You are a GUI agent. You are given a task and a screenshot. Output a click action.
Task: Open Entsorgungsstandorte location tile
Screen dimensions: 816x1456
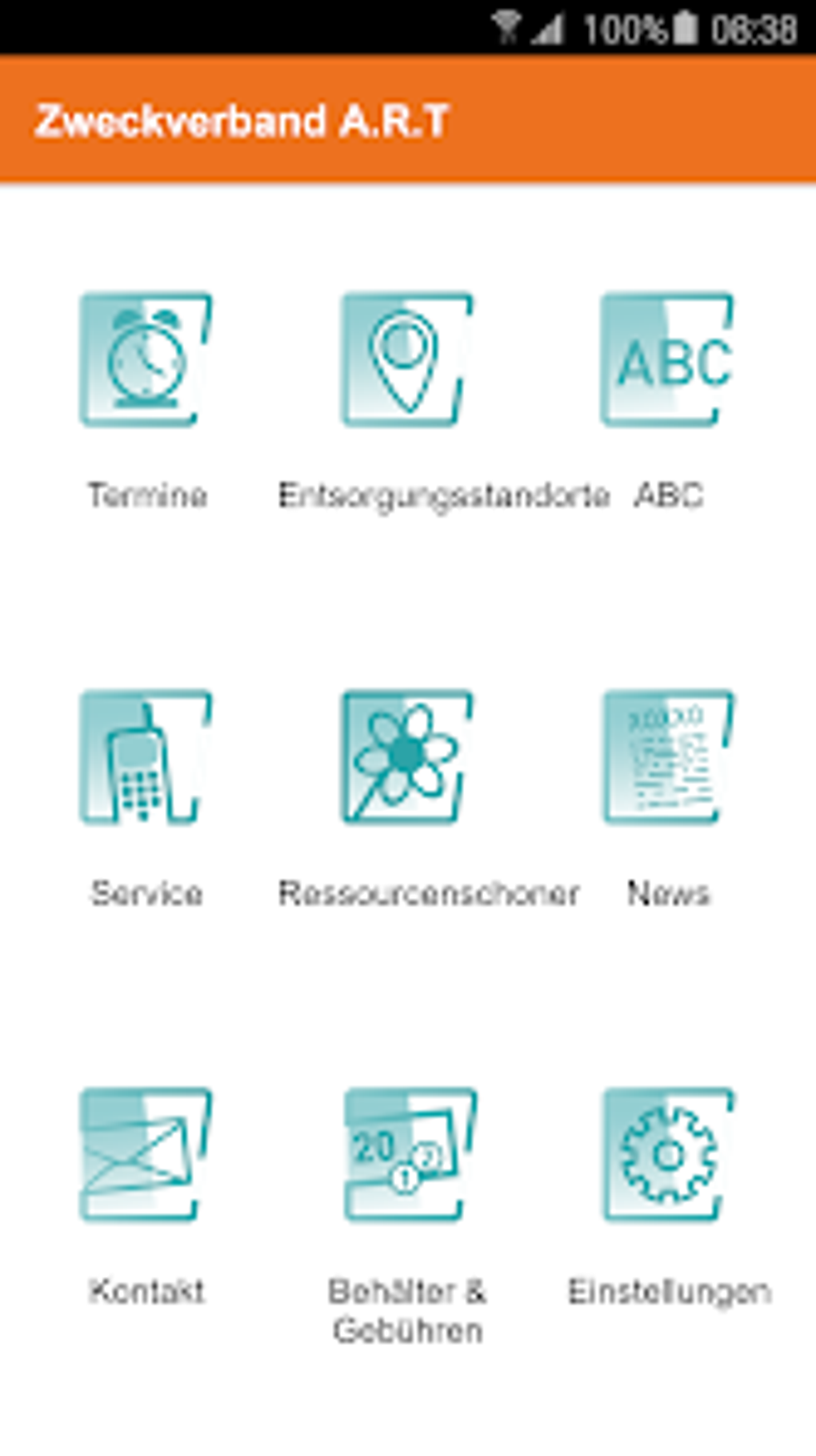[x=407, y=360]
